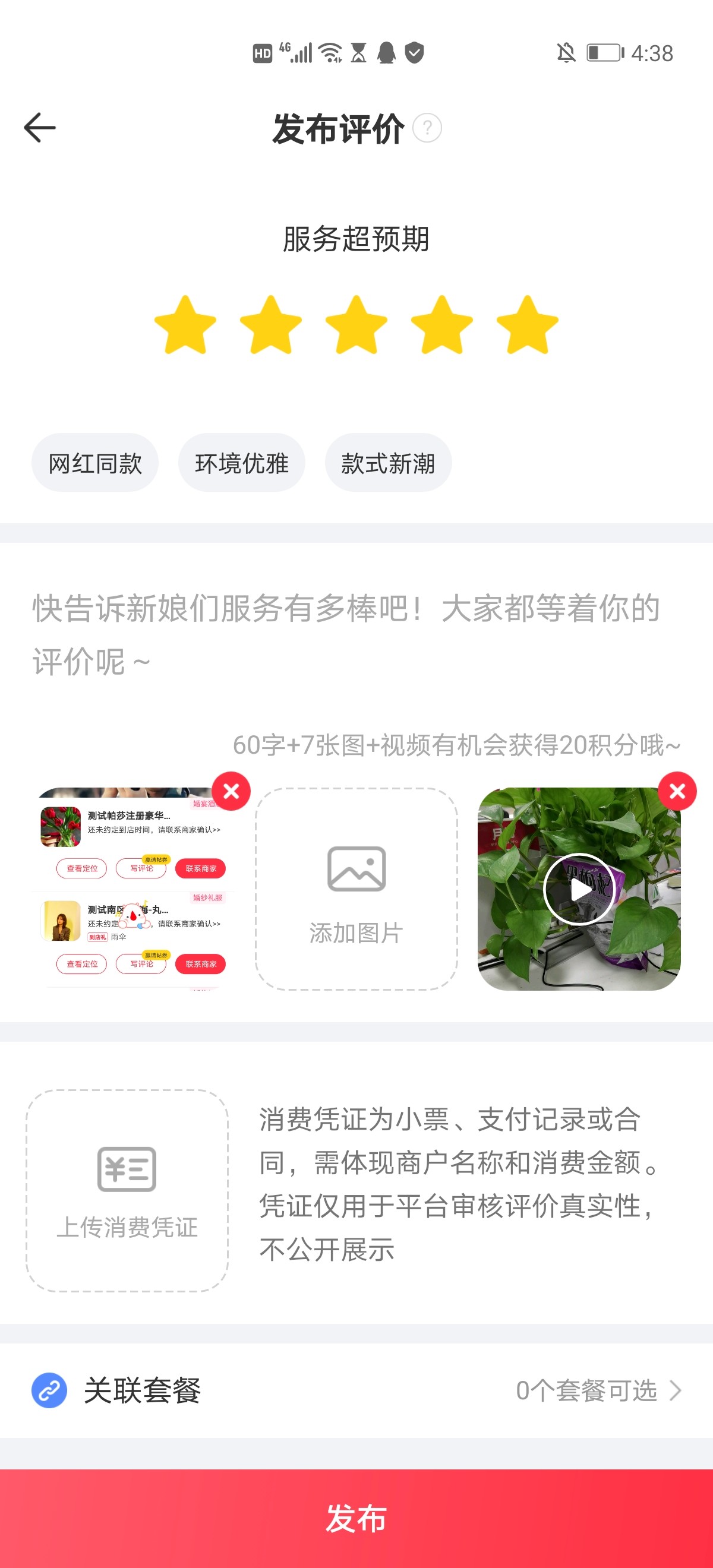Remove the uploaded screenshot image
Viewport: 713px width, 1568px height.
(x=231, y=791)
